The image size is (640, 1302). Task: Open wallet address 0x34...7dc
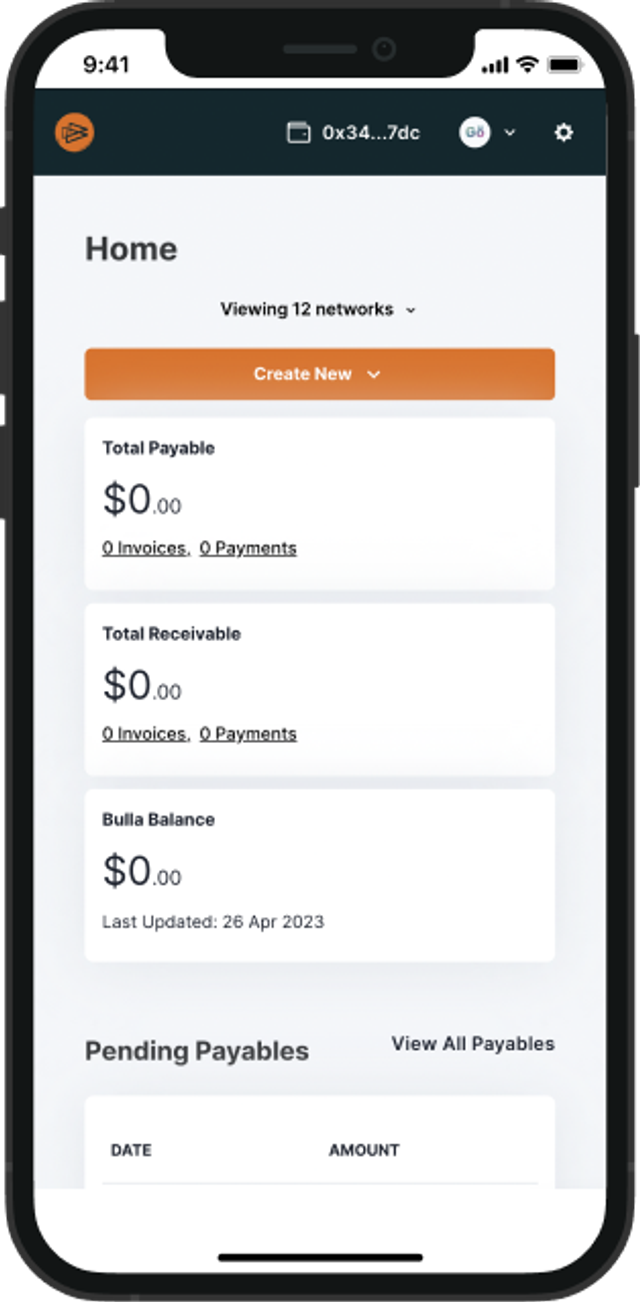[354, 132]
